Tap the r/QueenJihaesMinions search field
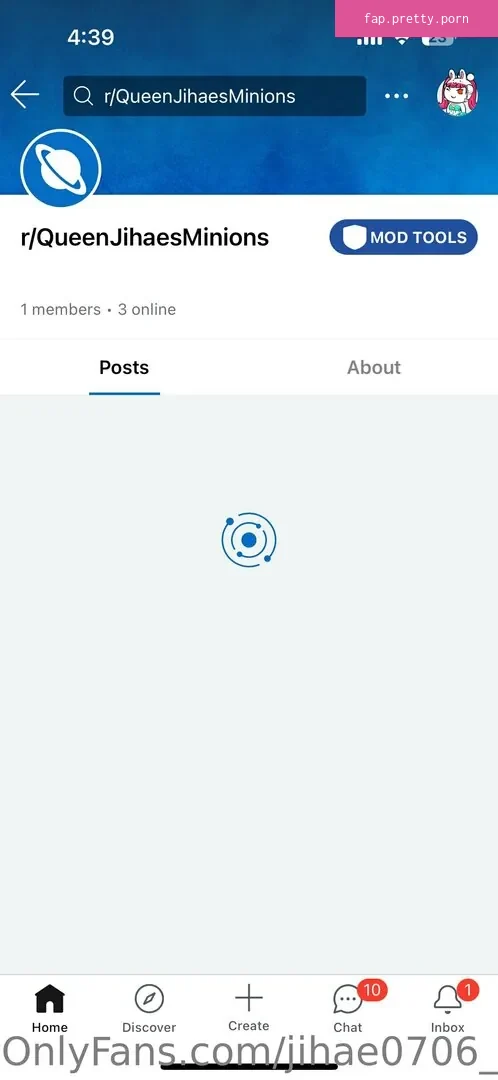 214,96
